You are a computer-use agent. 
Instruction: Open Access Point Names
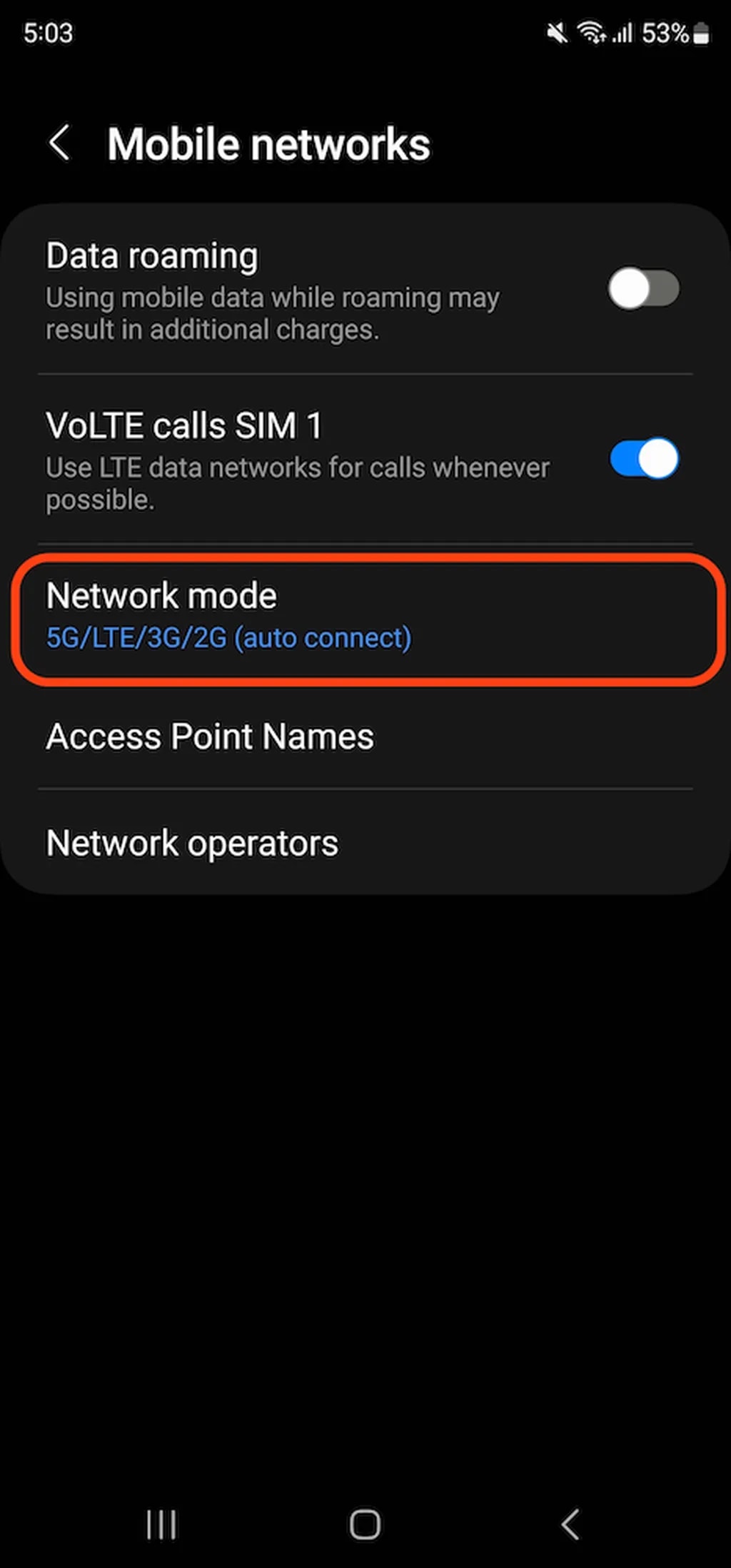pyautogui.click(x=365, y=737)
